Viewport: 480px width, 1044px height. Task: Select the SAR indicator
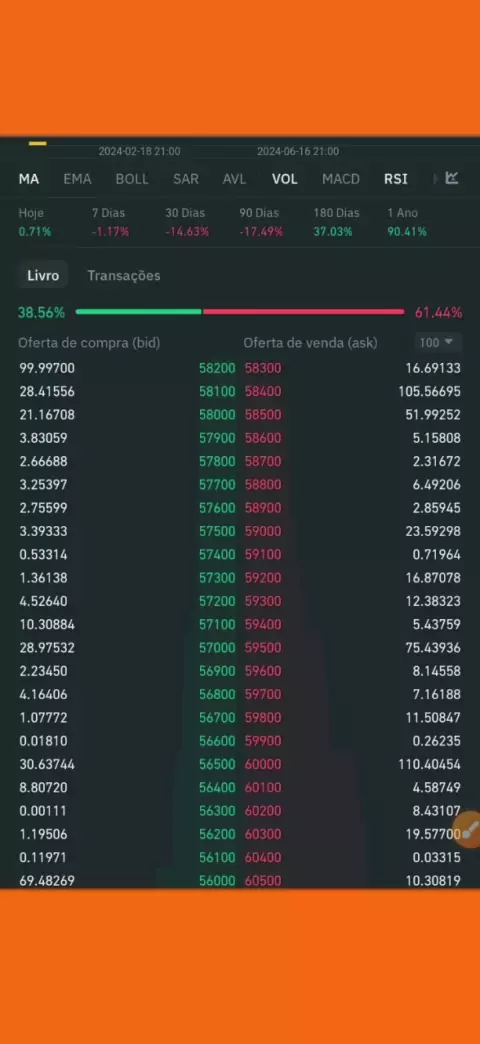[186, 179]
